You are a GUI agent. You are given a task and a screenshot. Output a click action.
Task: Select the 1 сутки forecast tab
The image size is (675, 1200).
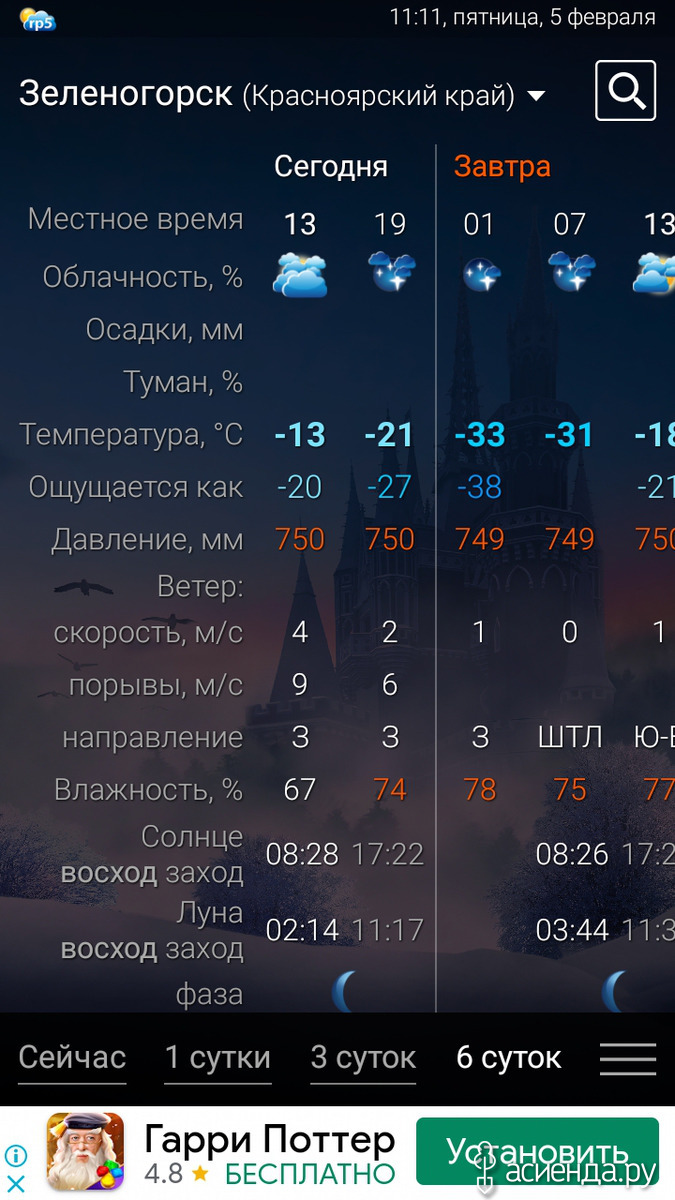pyautogui.click(x=218, y=1058)
